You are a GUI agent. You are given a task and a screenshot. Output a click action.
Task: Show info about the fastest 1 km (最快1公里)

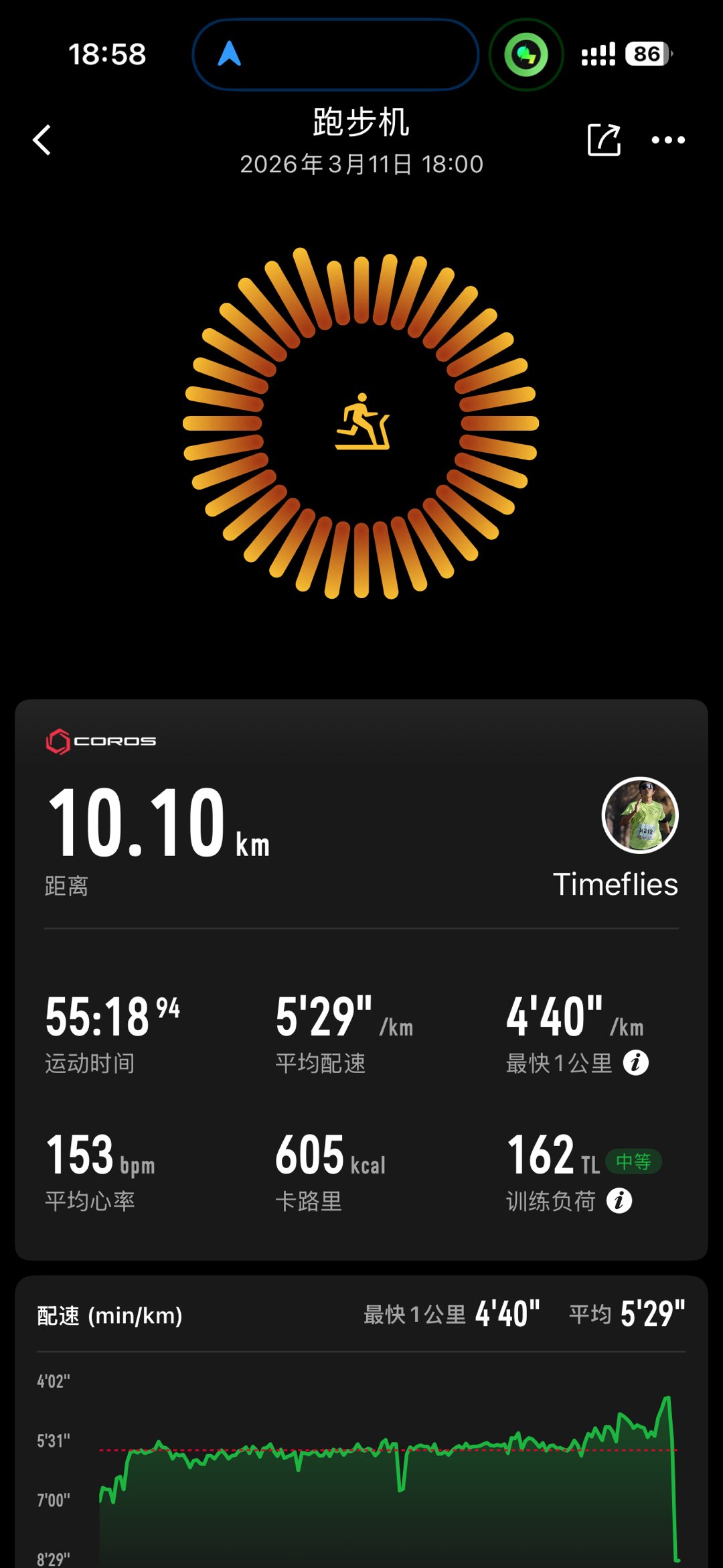(x=635, y=1062)
